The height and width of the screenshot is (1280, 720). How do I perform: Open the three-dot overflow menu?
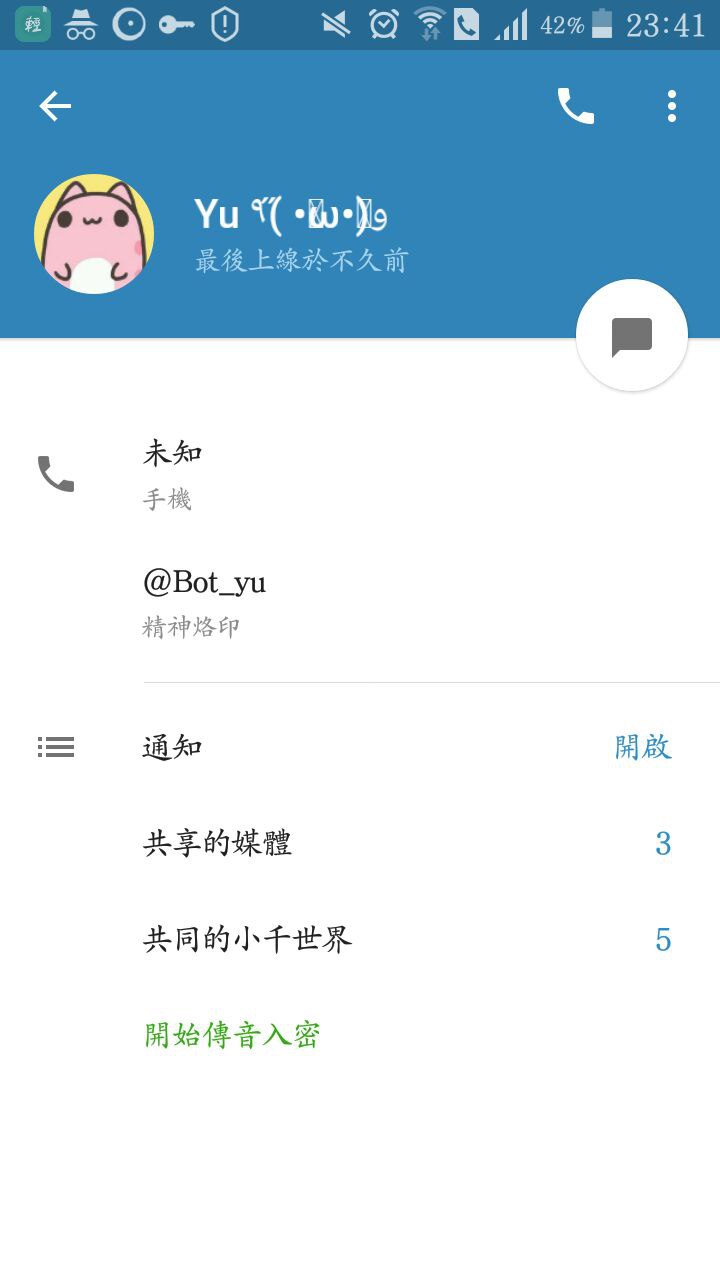point(672,106)
